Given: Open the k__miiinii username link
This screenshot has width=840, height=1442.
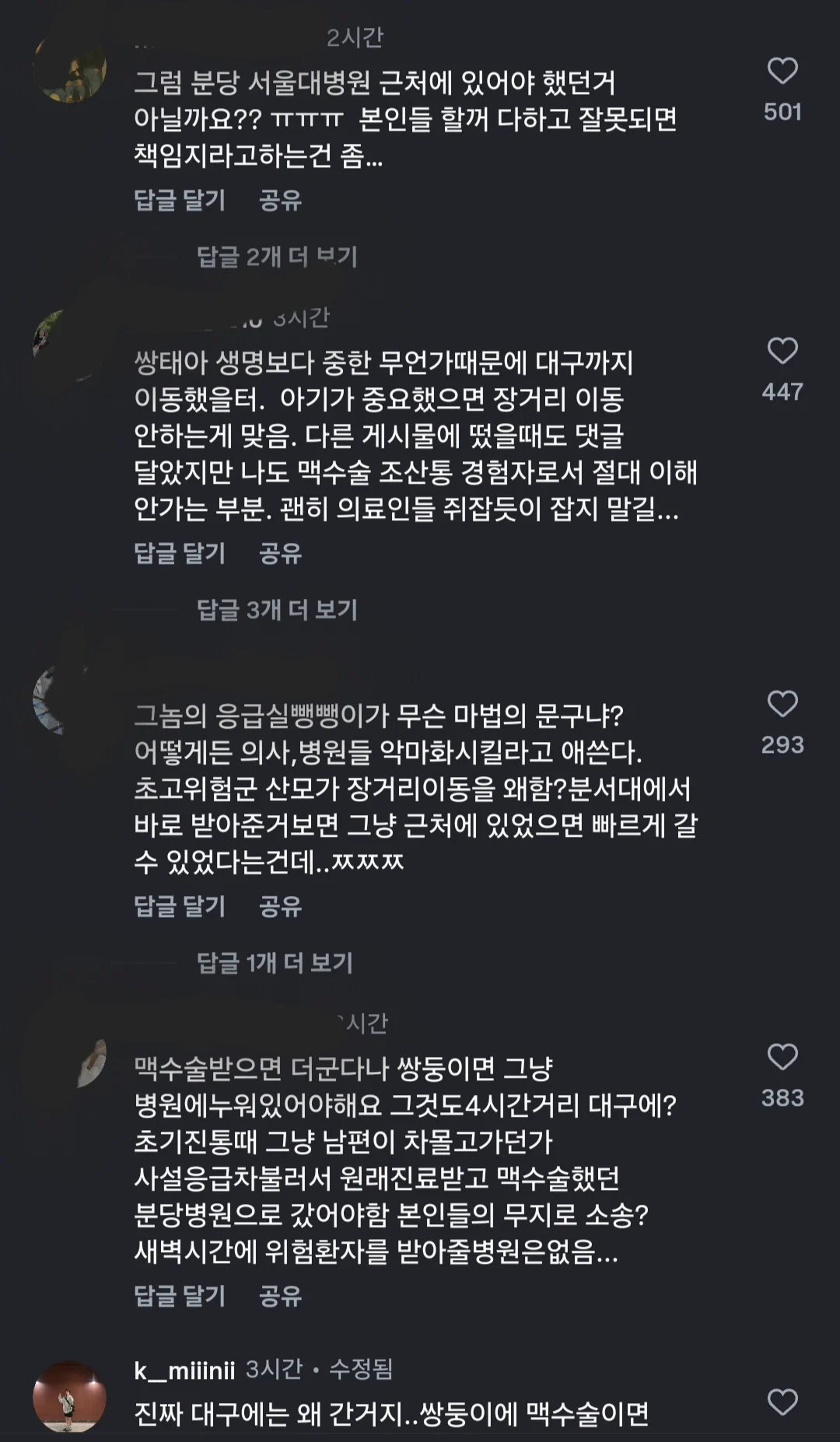Looking at the screenshot, I should pyautogui.click(x=184, y=1370).
